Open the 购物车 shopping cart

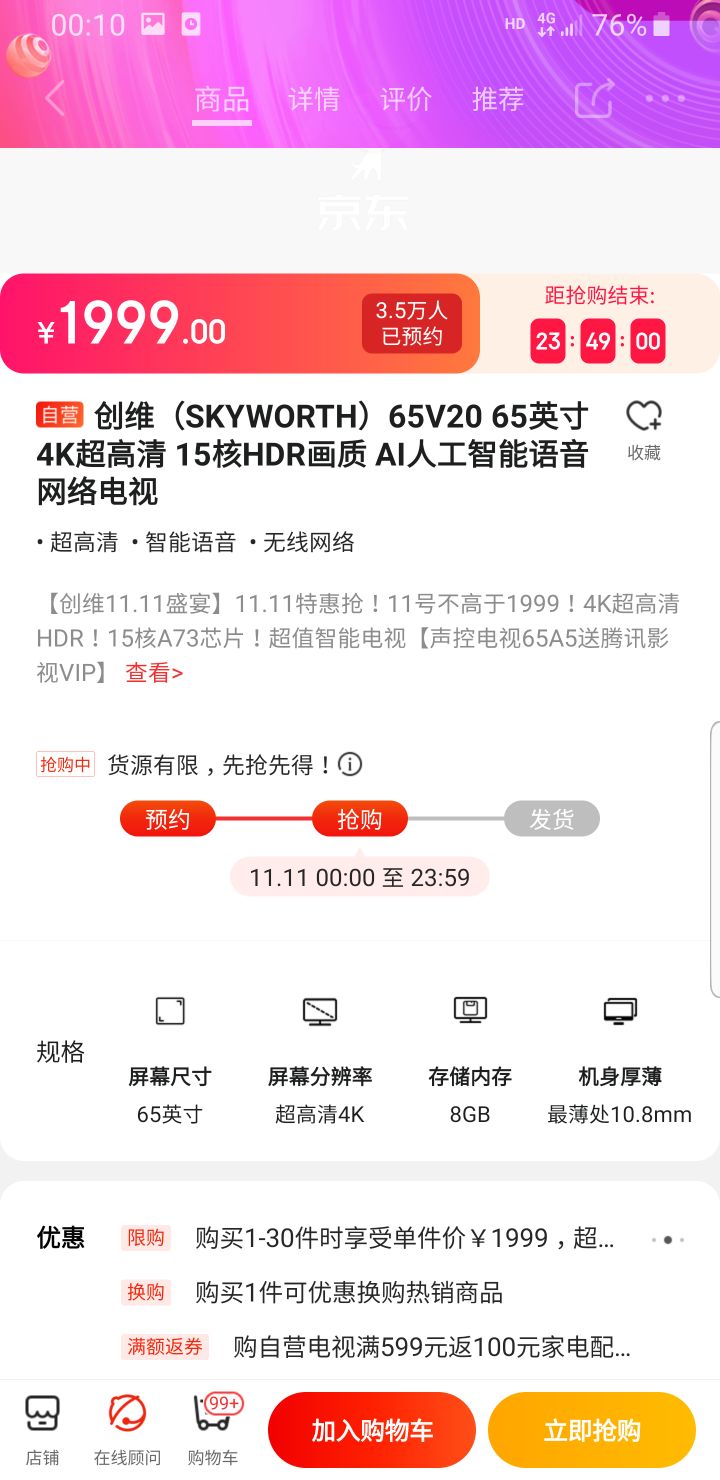tap(213, 1430)
